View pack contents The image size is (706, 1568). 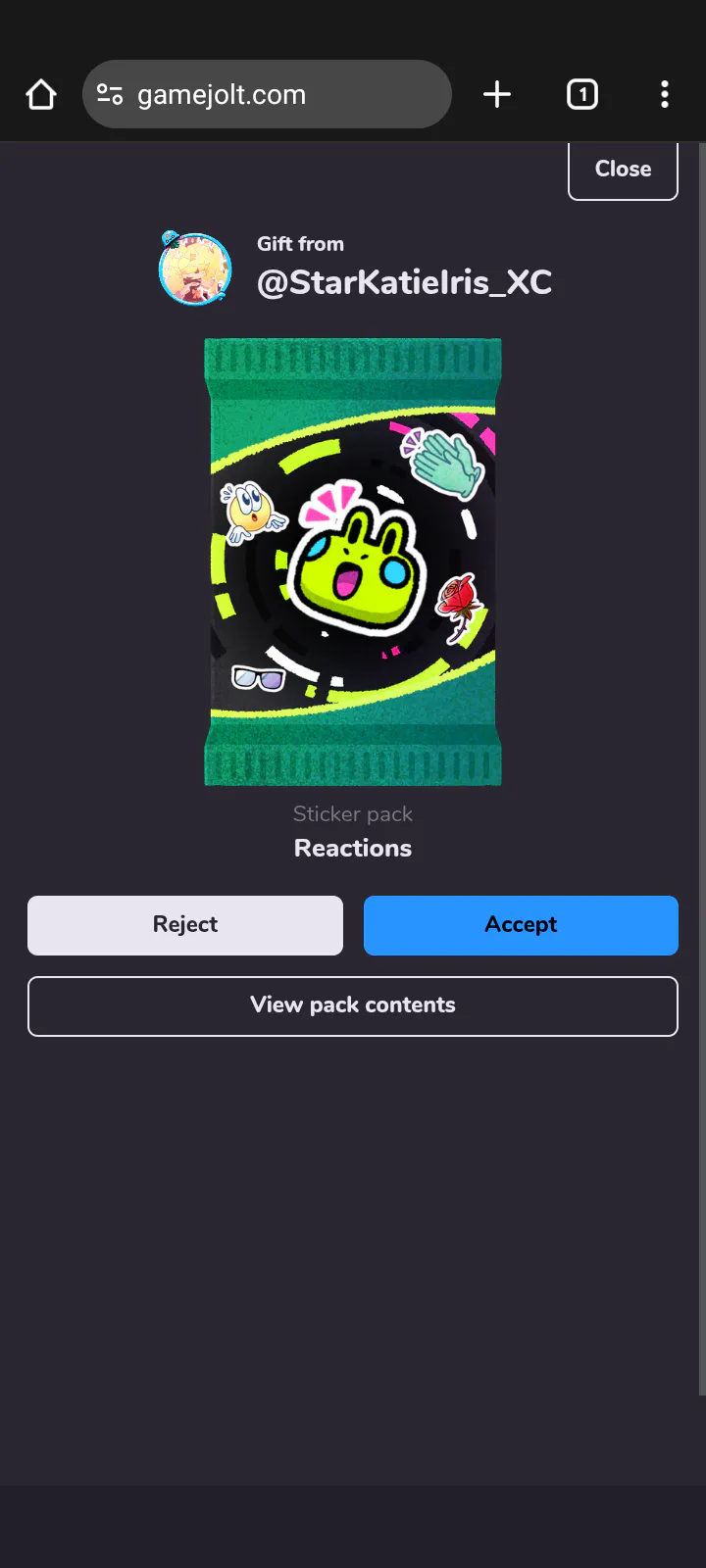coord(353,1005)
